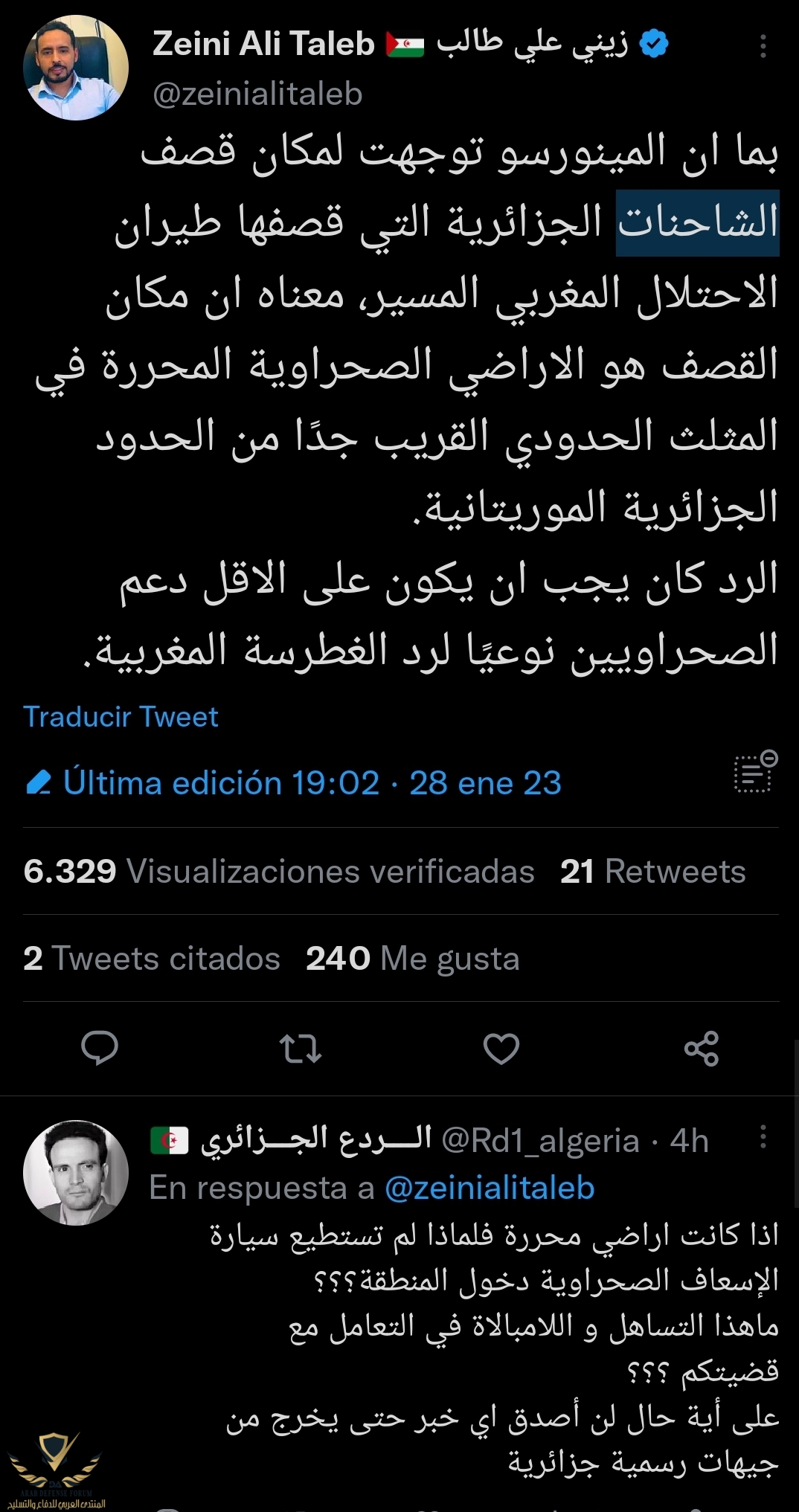The width and height of the screenshot is (799, 1512).
Task: See the 240 Me gusta list
Action: pos(412,958)
